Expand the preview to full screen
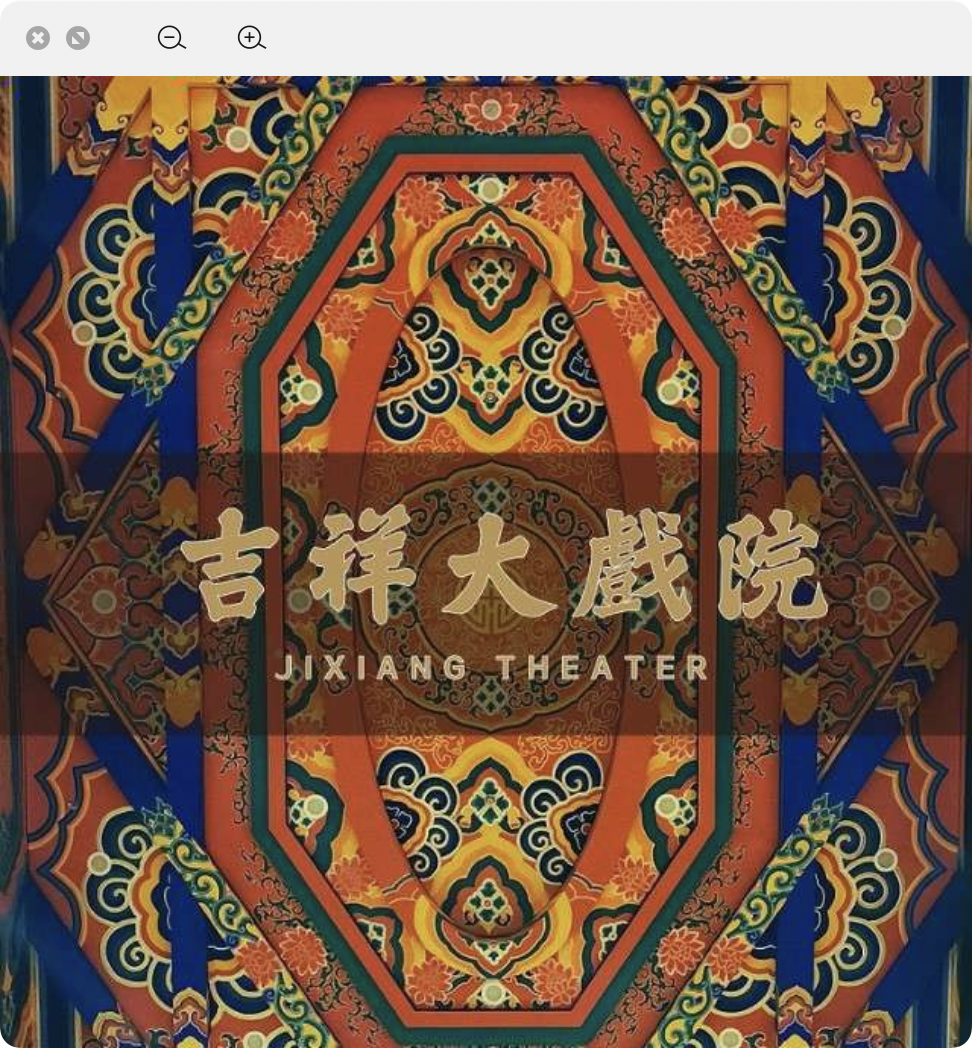Viewport: 972px width, 1048px height. coord(78,38)
